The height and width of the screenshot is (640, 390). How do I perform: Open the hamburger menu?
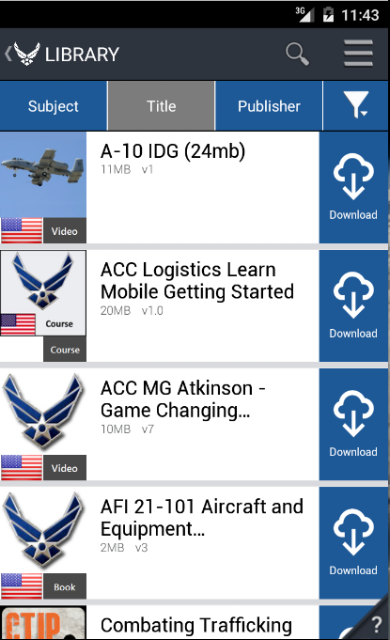tap(358, 53)
